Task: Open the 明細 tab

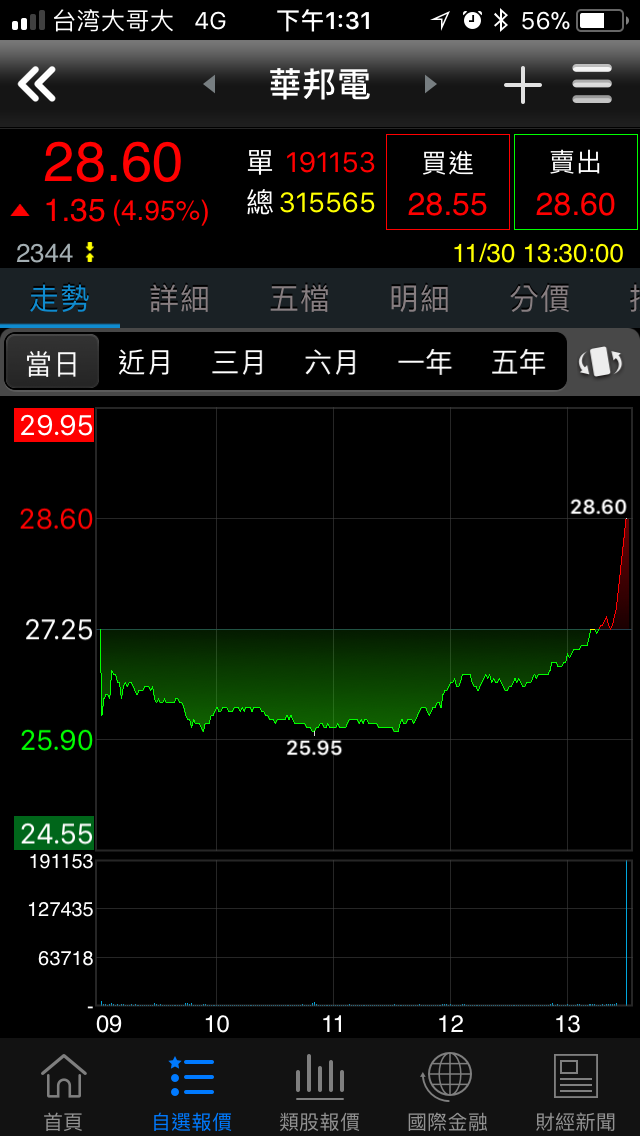Action: [x=420, y=298]
